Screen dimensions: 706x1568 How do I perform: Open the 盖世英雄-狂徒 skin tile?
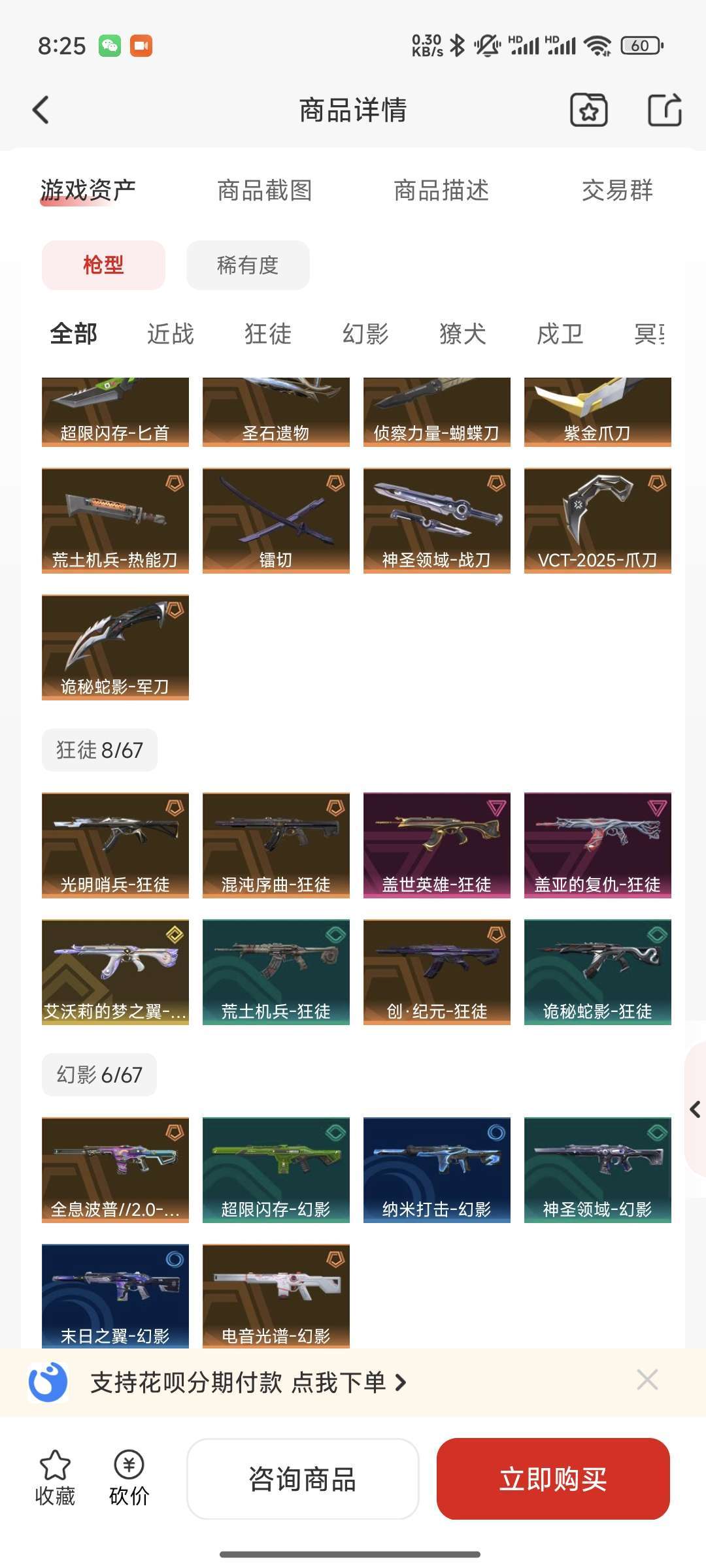(x=437, y=845)
